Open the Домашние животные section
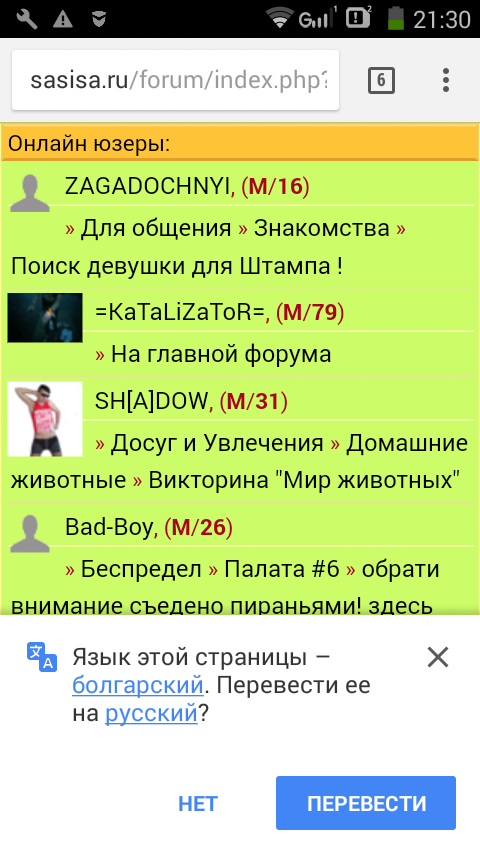The height and width of the screenshot is (854, 480). pos(407,443)
